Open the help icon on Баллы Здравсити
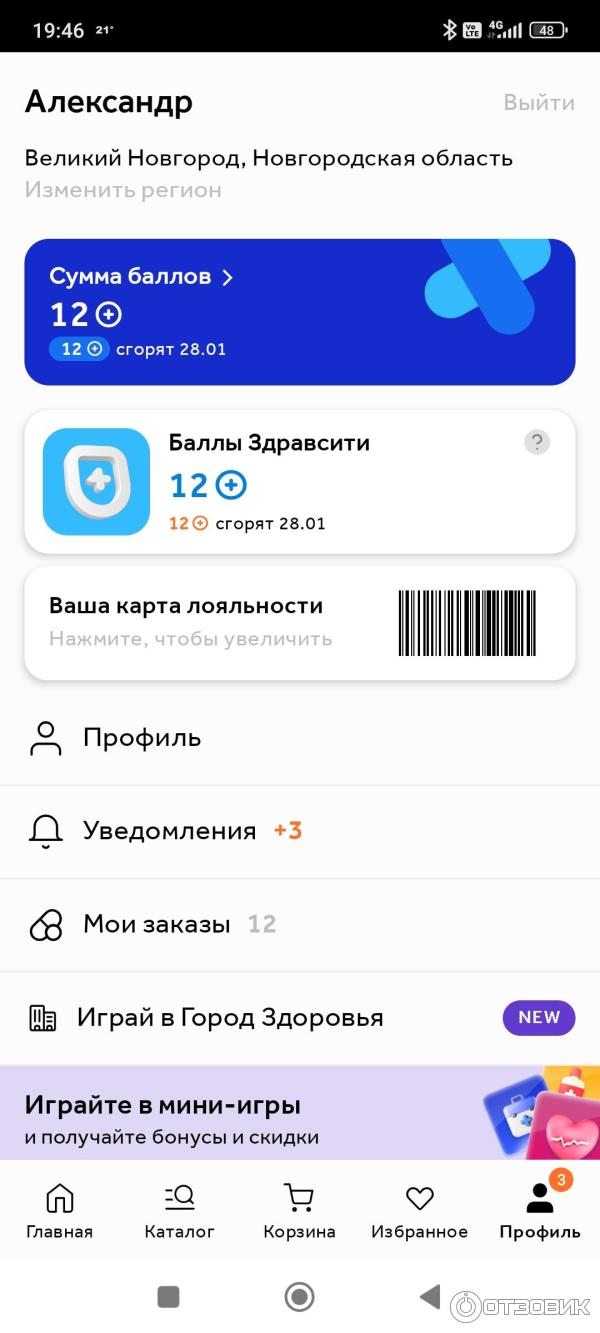600x1333 pixels. (537, 443)
